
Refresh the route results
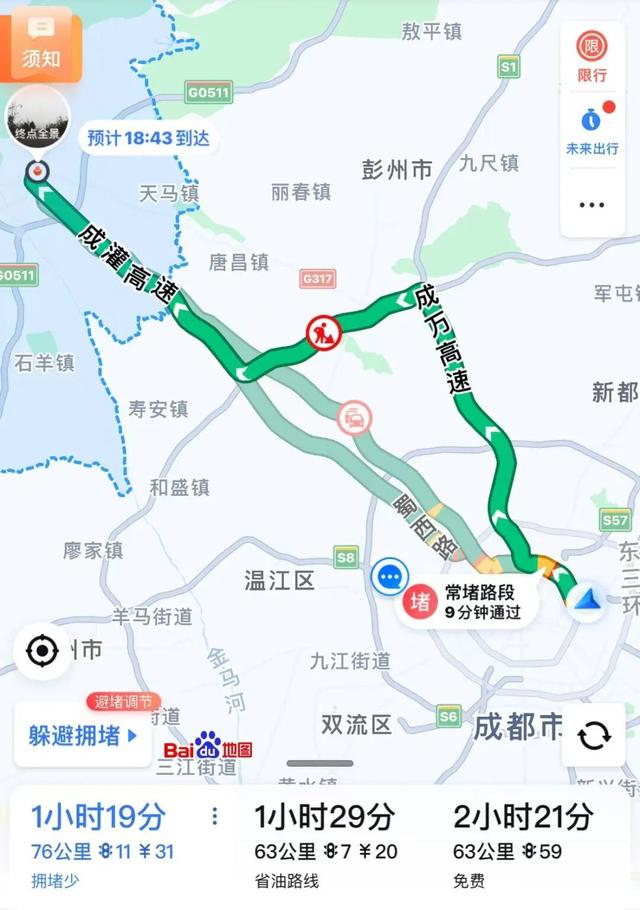pos(593,735)
